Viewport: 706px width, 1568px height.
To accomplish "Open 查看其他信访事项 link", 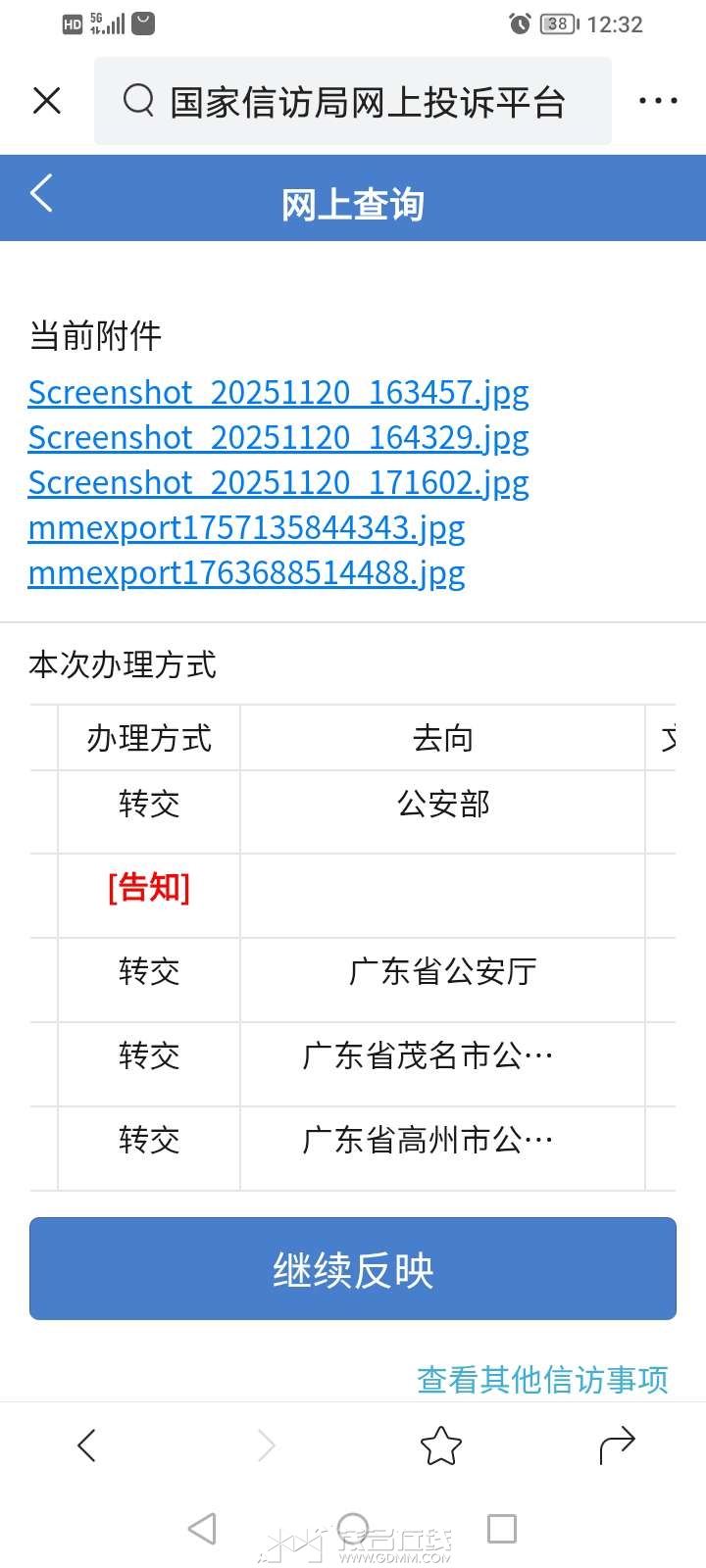I will [x=542, y=1380].
